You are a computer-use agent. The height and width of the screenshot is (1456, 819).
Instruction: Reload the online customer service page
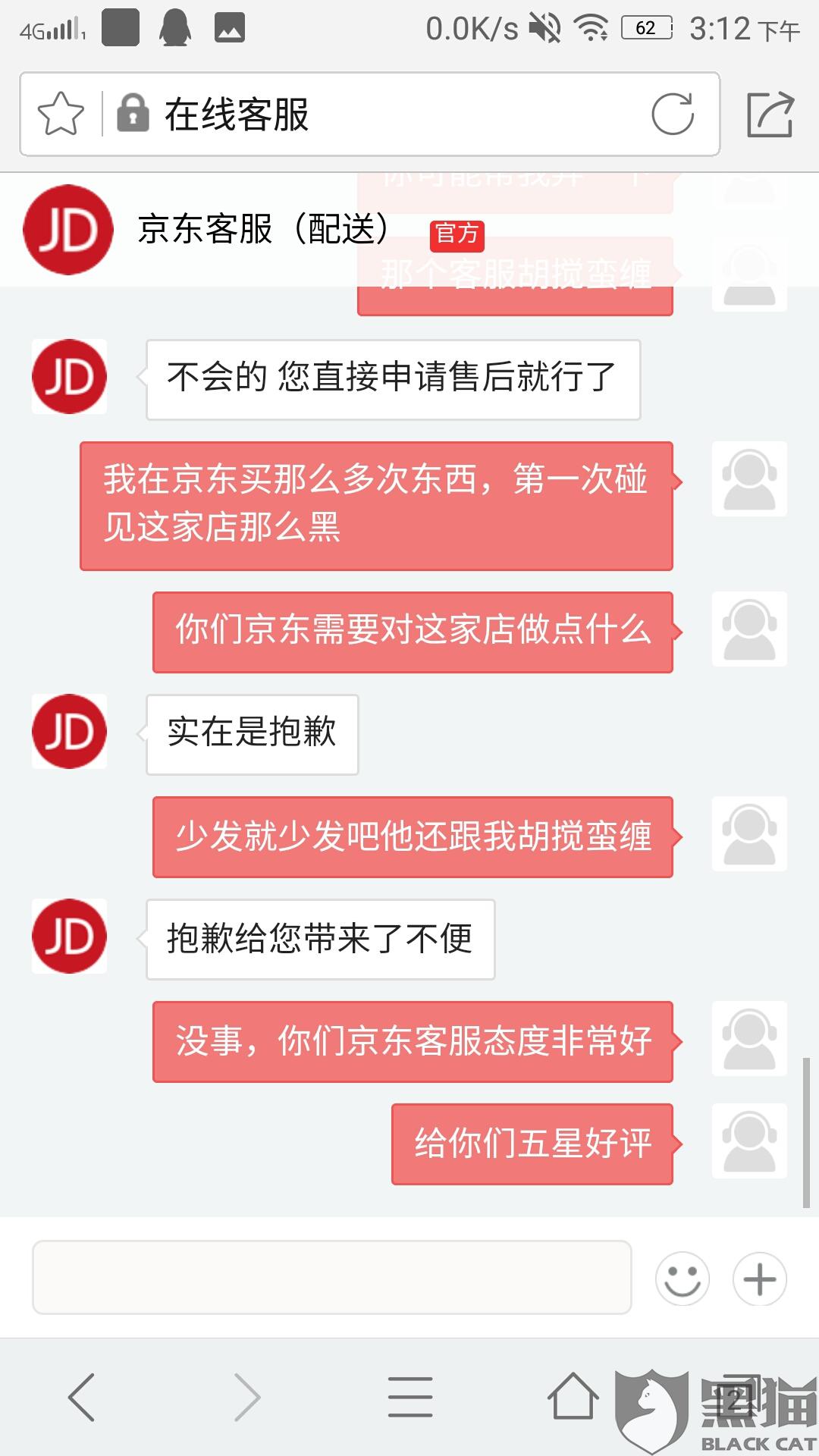pyautogui.click(x=673, y=115)
